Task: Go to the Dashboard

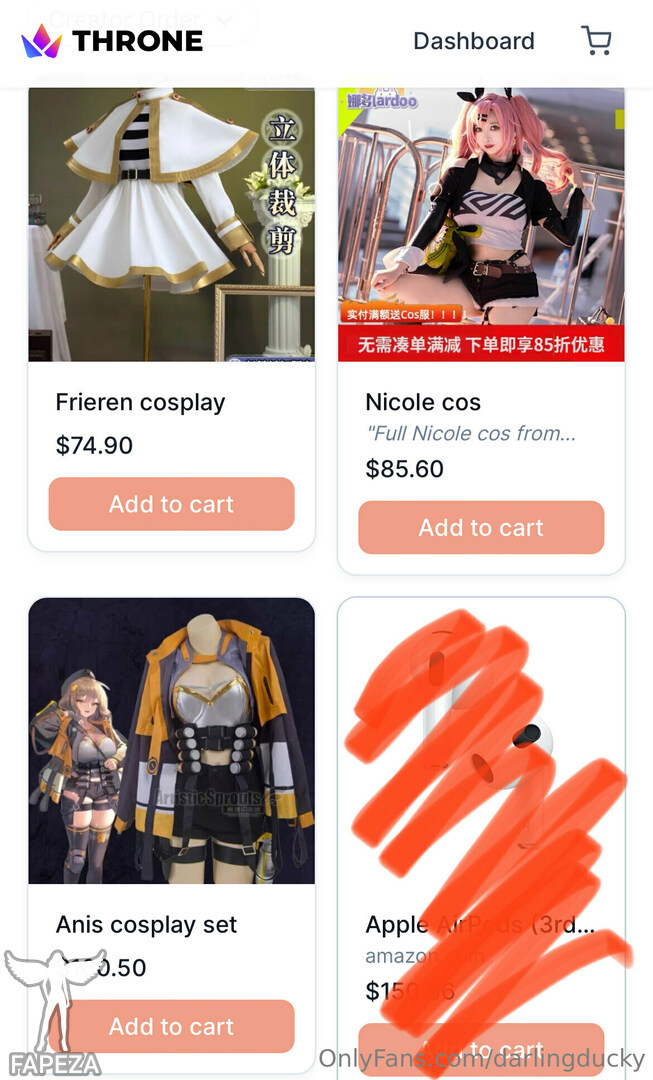Action: click(x=473, y=41)
